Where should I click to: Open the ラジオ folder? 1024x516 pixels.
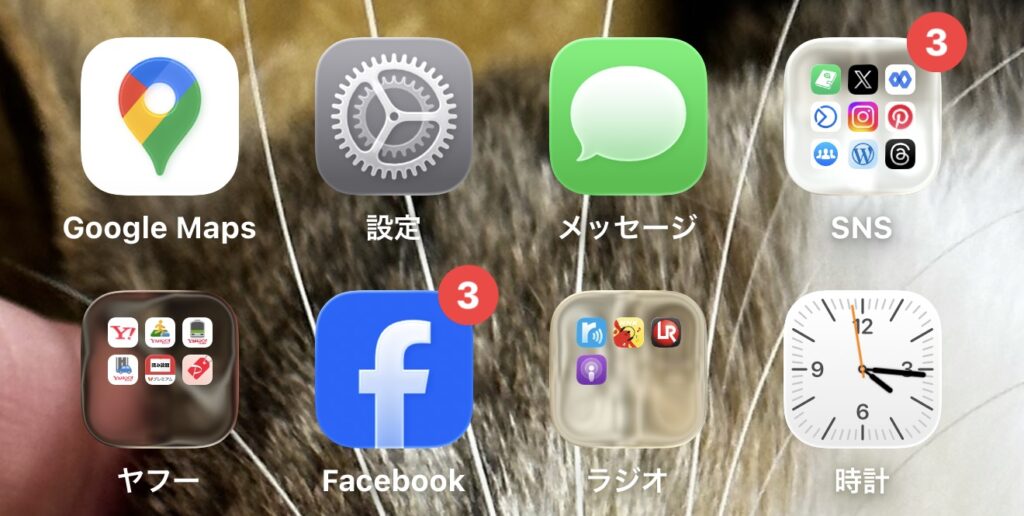click(x=628, y=369)
